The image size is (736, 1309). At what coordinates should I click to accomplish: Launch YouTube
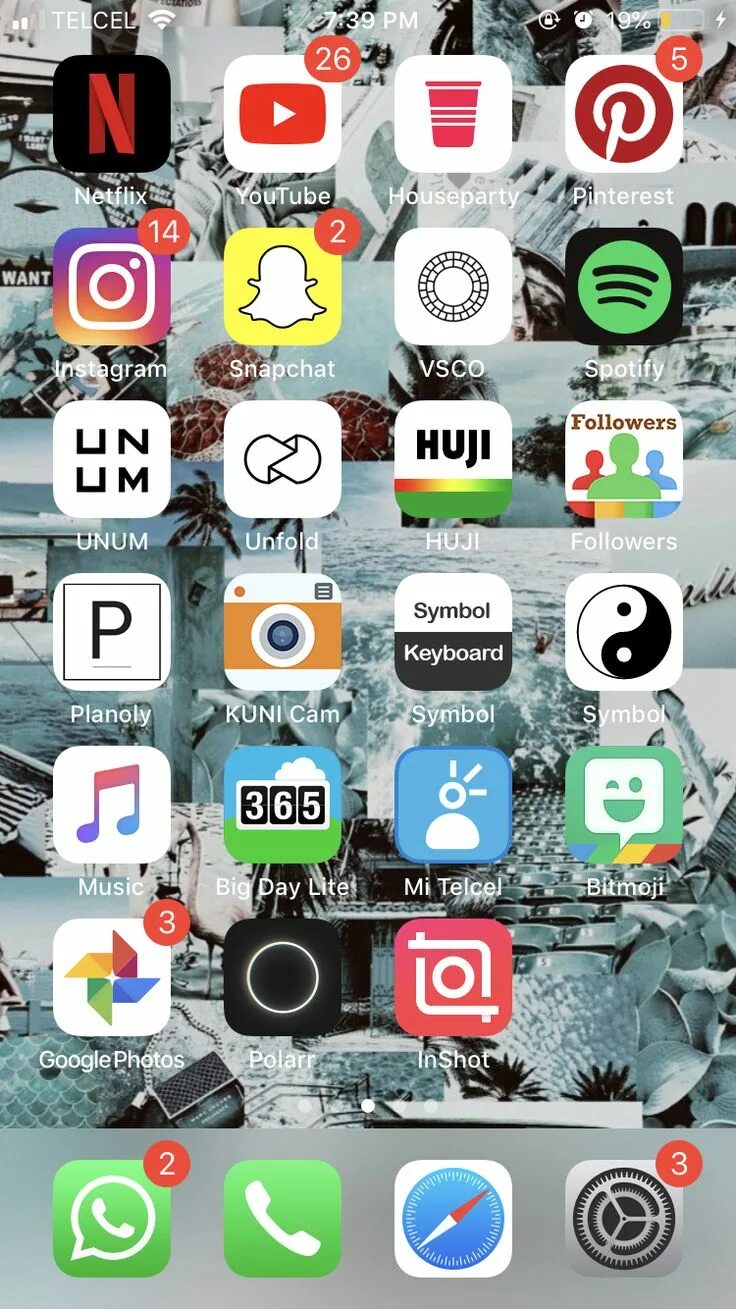(x=283, y=114)
